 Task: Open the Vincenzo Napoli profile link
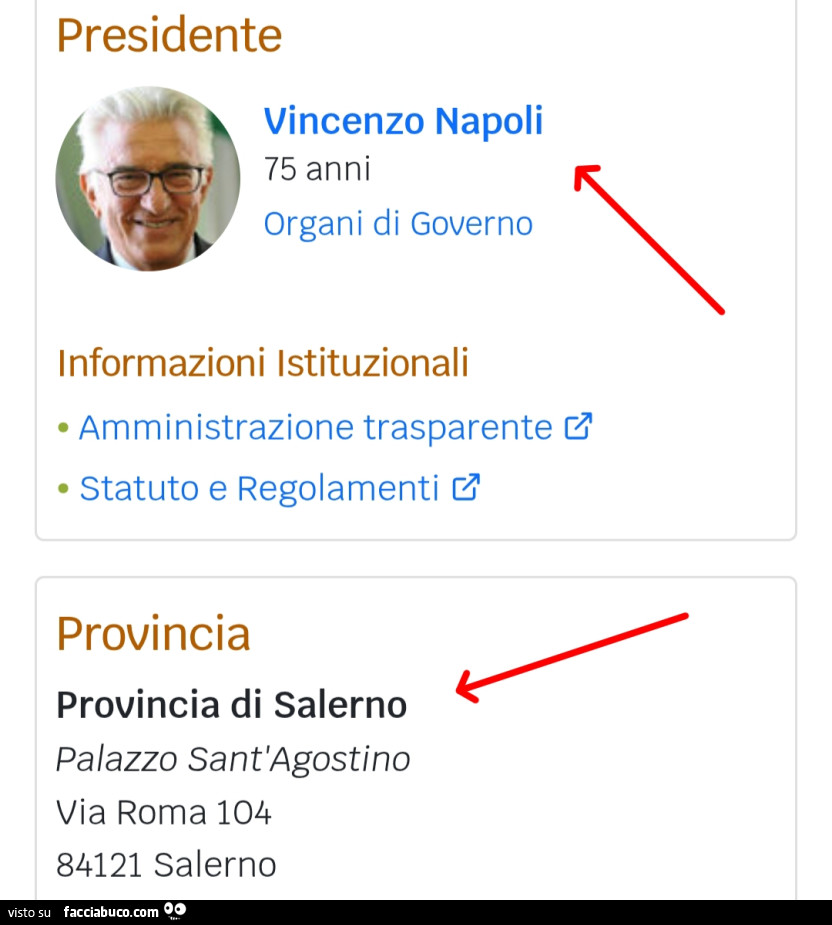[403, 120]
